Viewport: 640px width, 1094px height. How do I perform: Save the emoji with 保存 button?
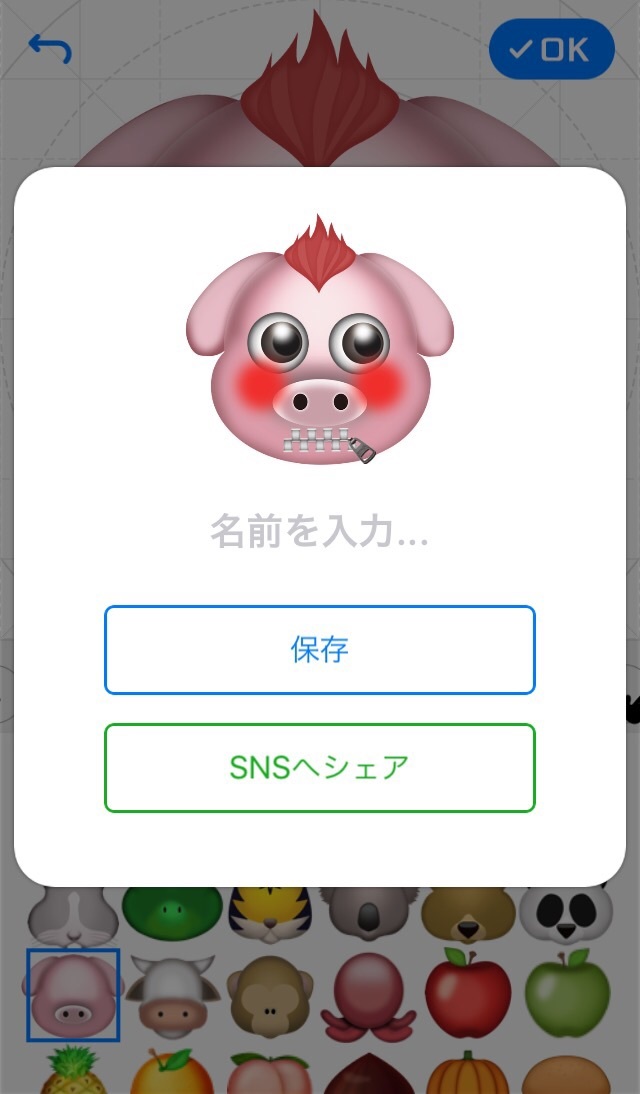320,650
